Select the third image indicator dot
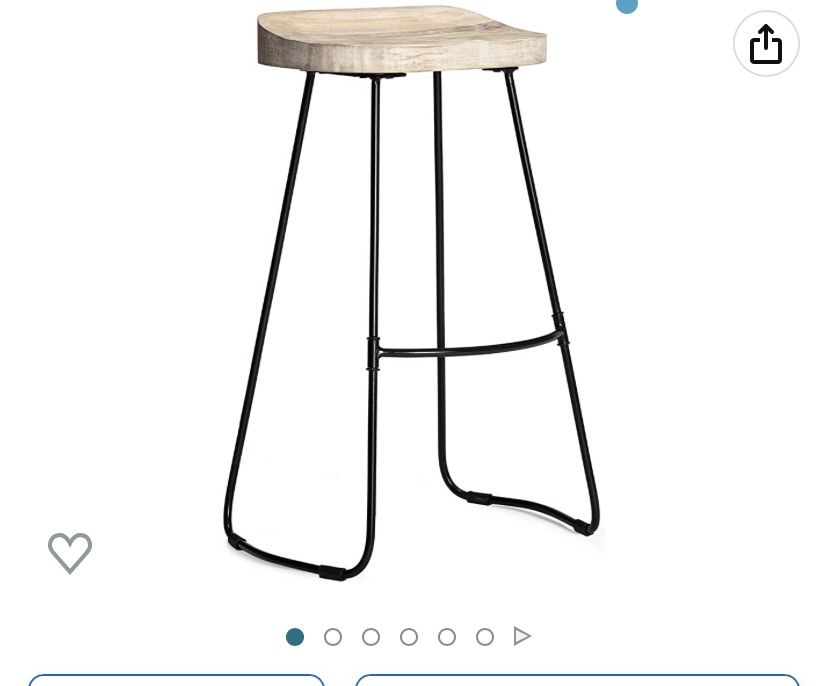This screenshot has height=686, width=828. point(371,637)
